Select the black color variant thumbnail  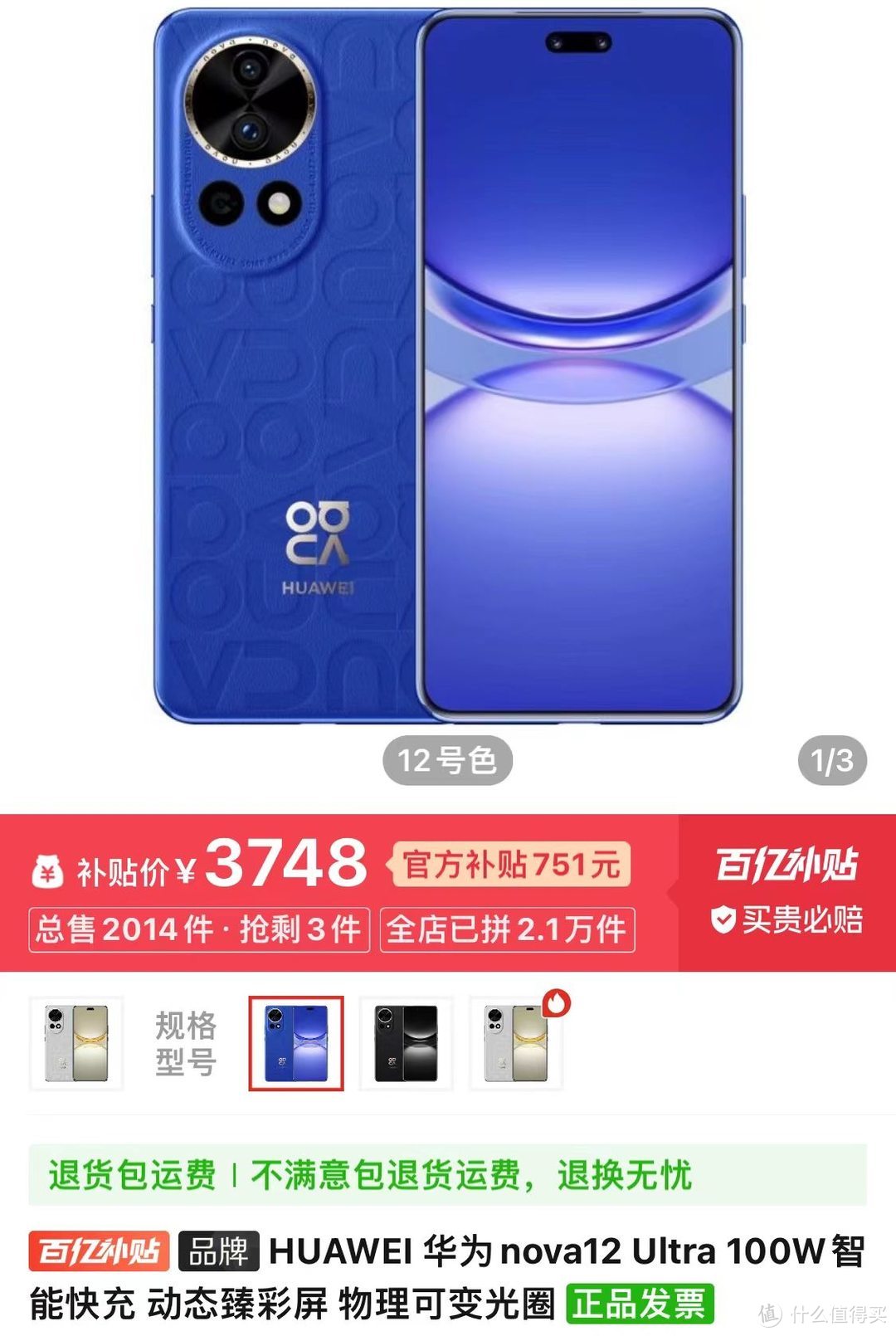point(406,1043)
